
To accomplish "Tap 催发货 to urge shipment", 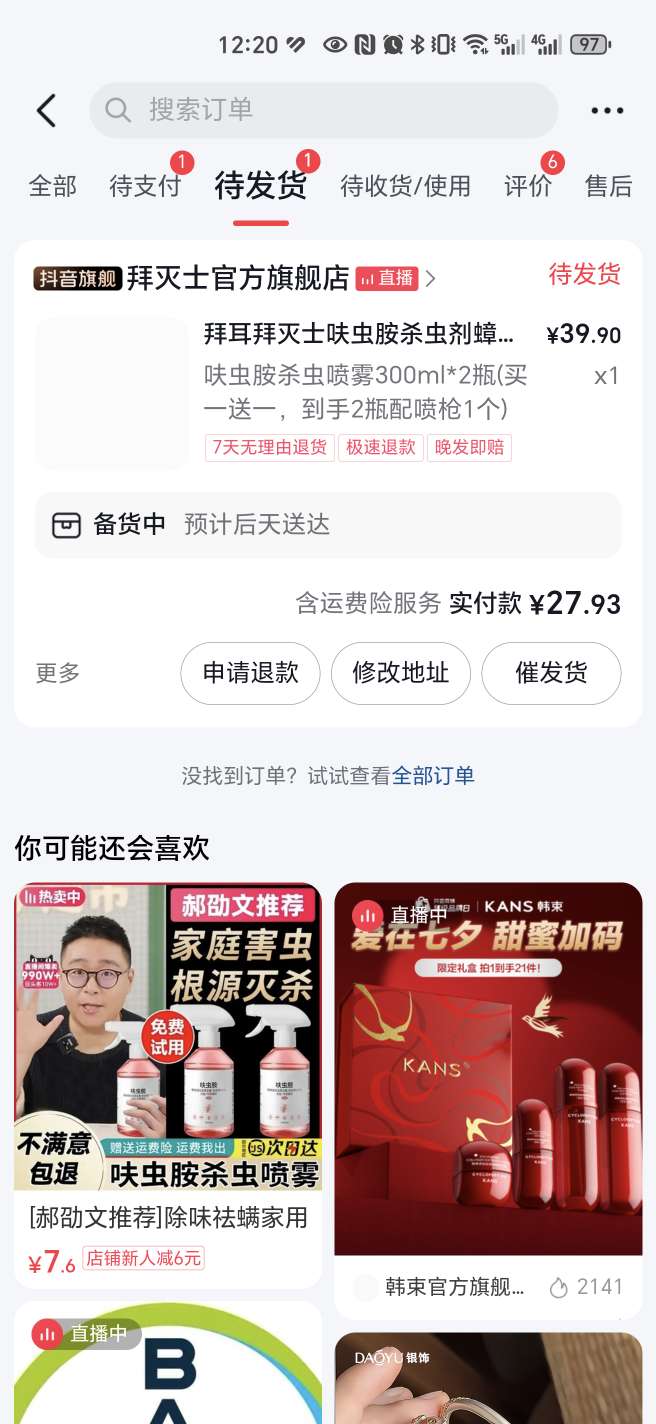I will click(551, 673).
